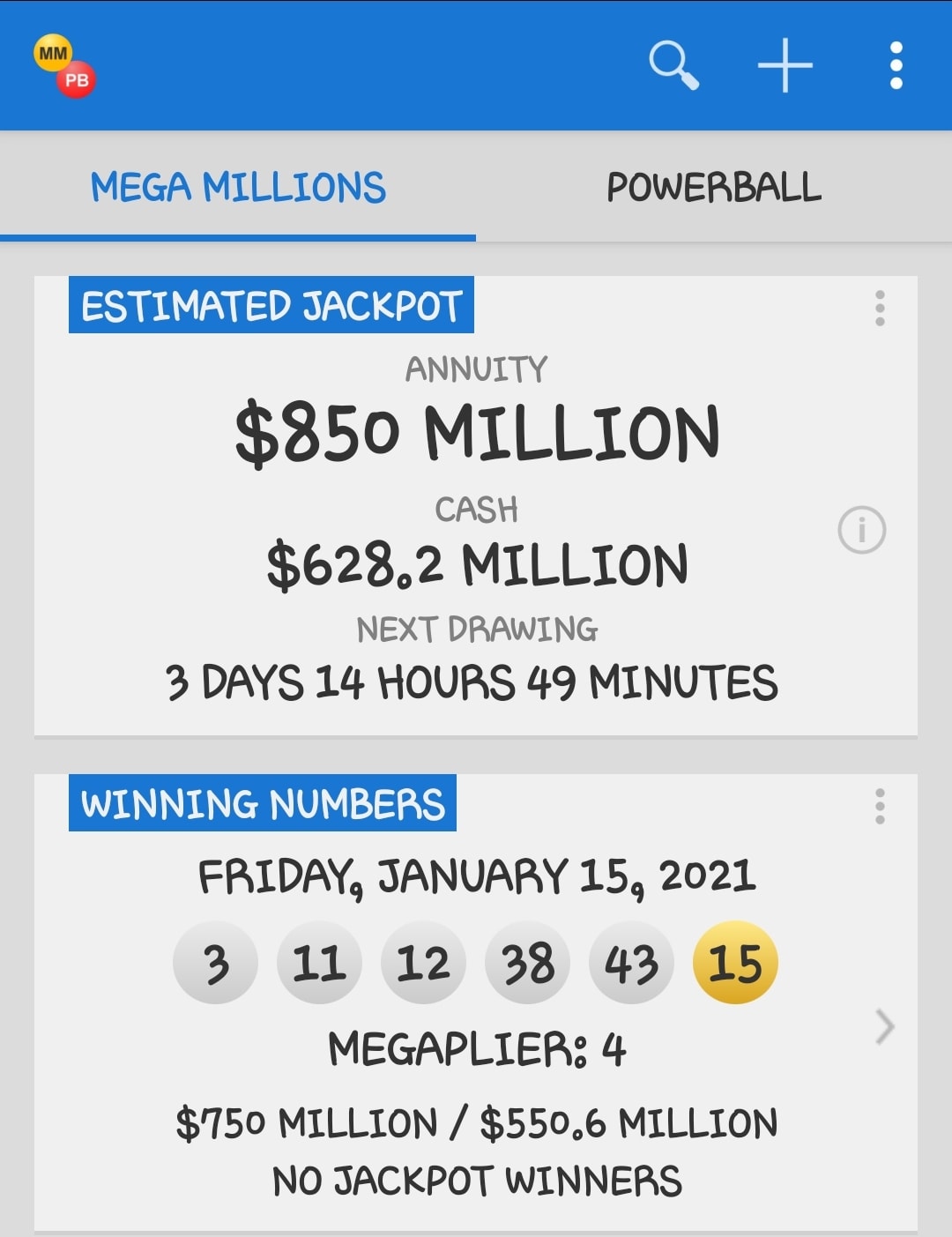The height and width of the screenshot is (1237, 952).
Task: Open the search magnifier in the app bar
Action: (x=674, y=65)
